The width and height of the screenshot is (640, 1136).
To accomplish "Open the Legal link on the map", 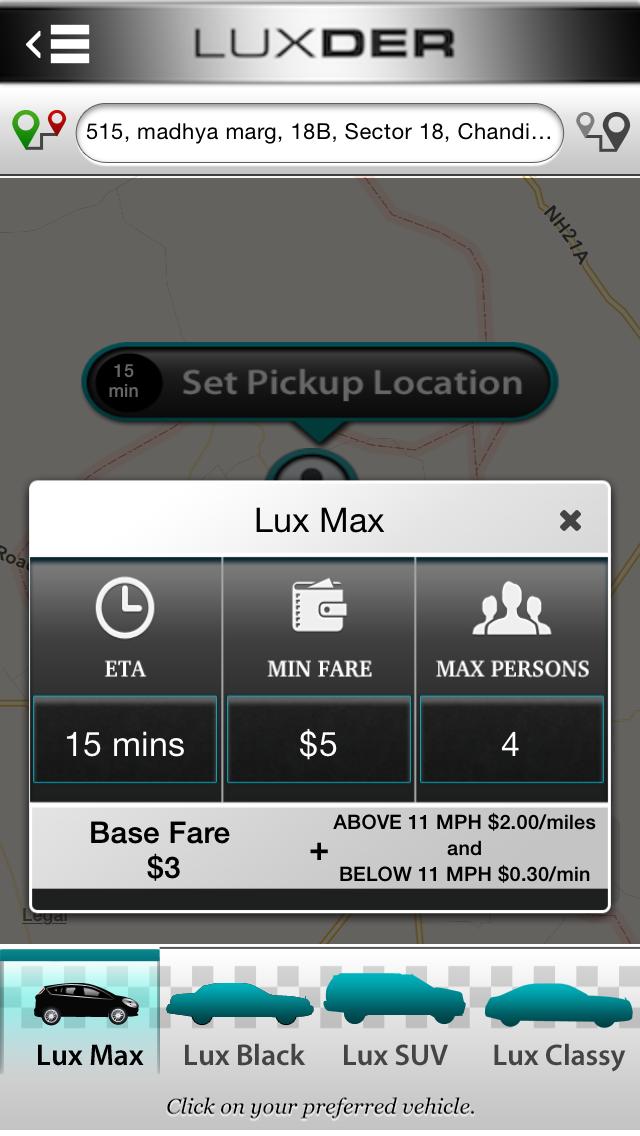I will (x=45, y=916).
